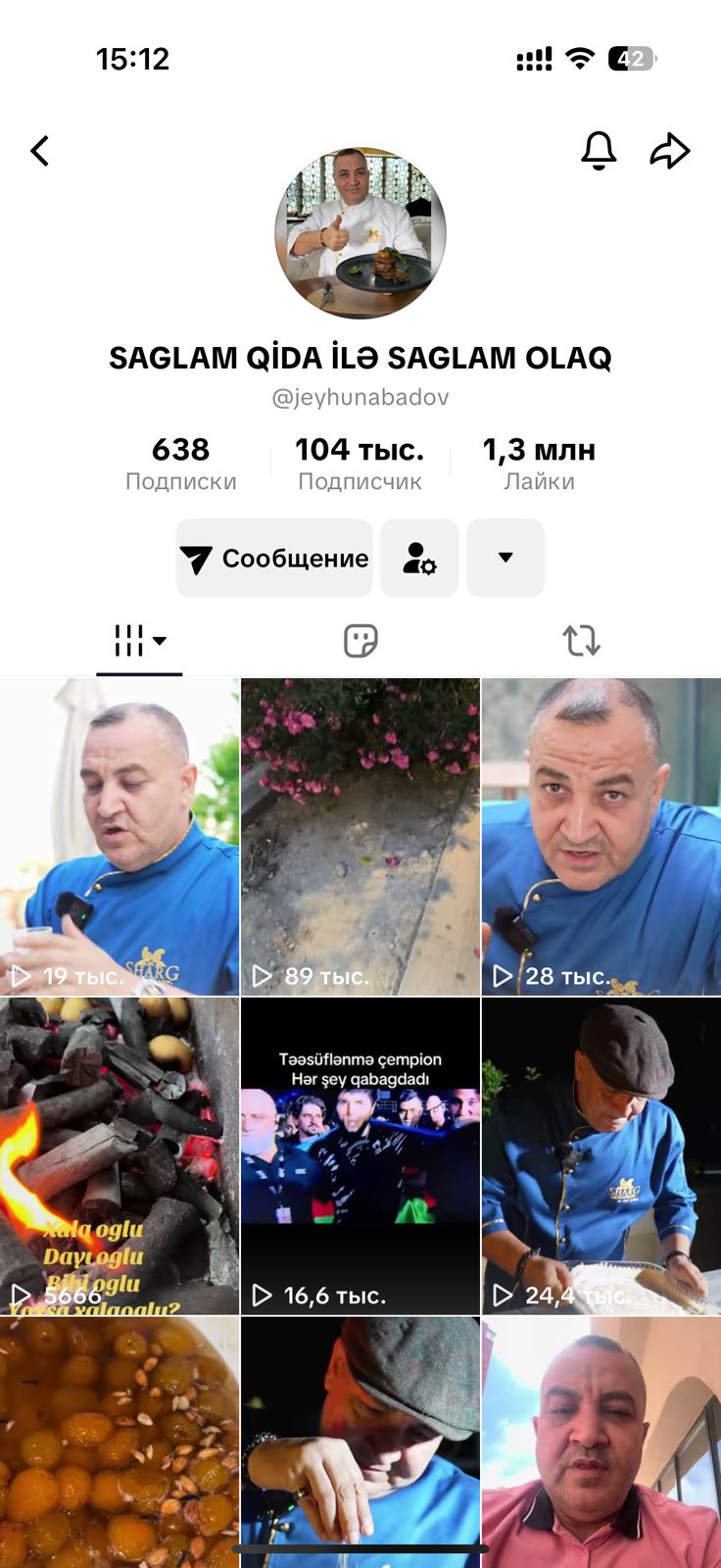Open the notifications bell for this profile

pos(599,151)
